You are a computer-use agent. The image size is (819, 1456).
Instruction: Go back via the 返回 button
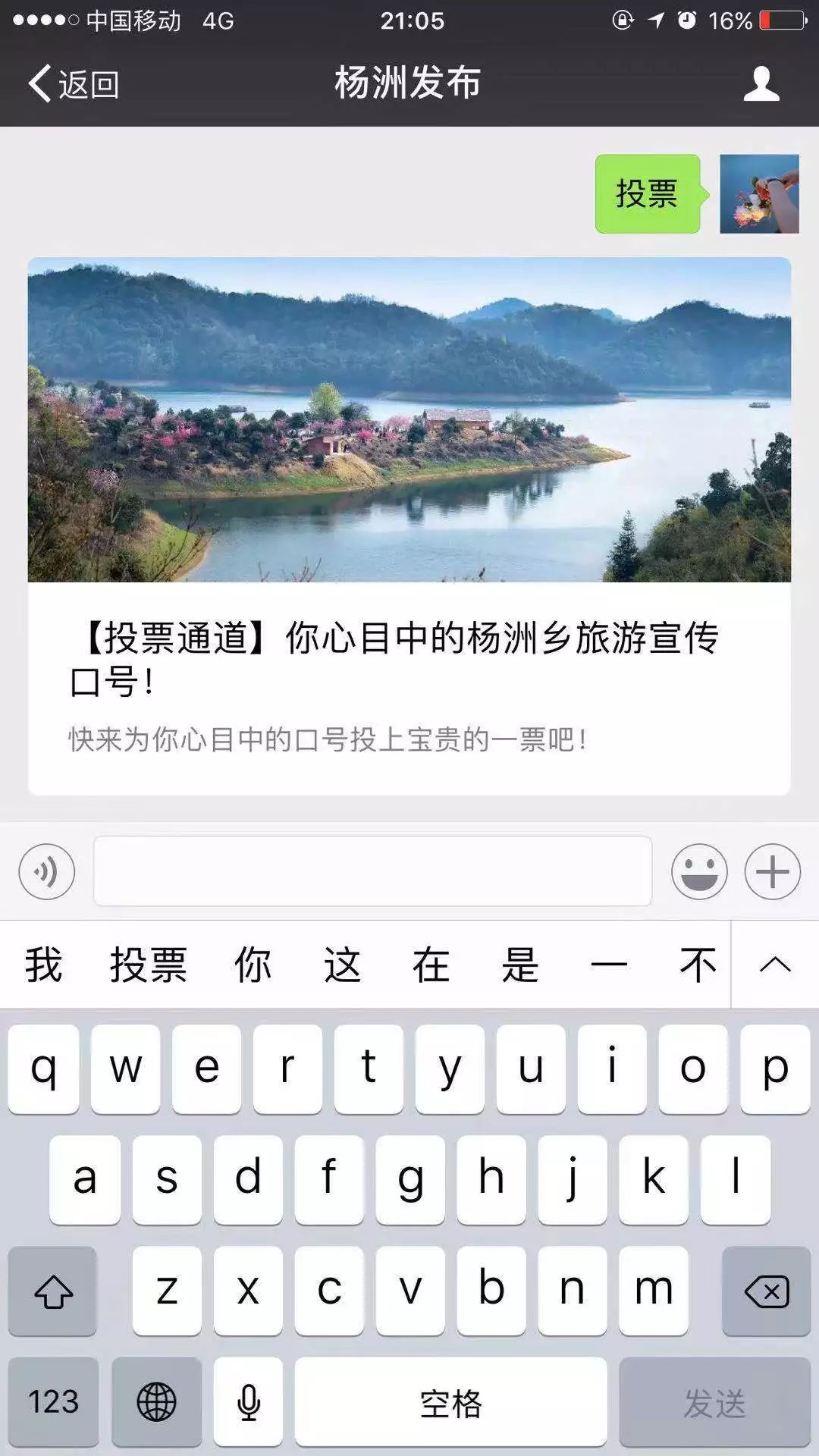tap(74, 83)
